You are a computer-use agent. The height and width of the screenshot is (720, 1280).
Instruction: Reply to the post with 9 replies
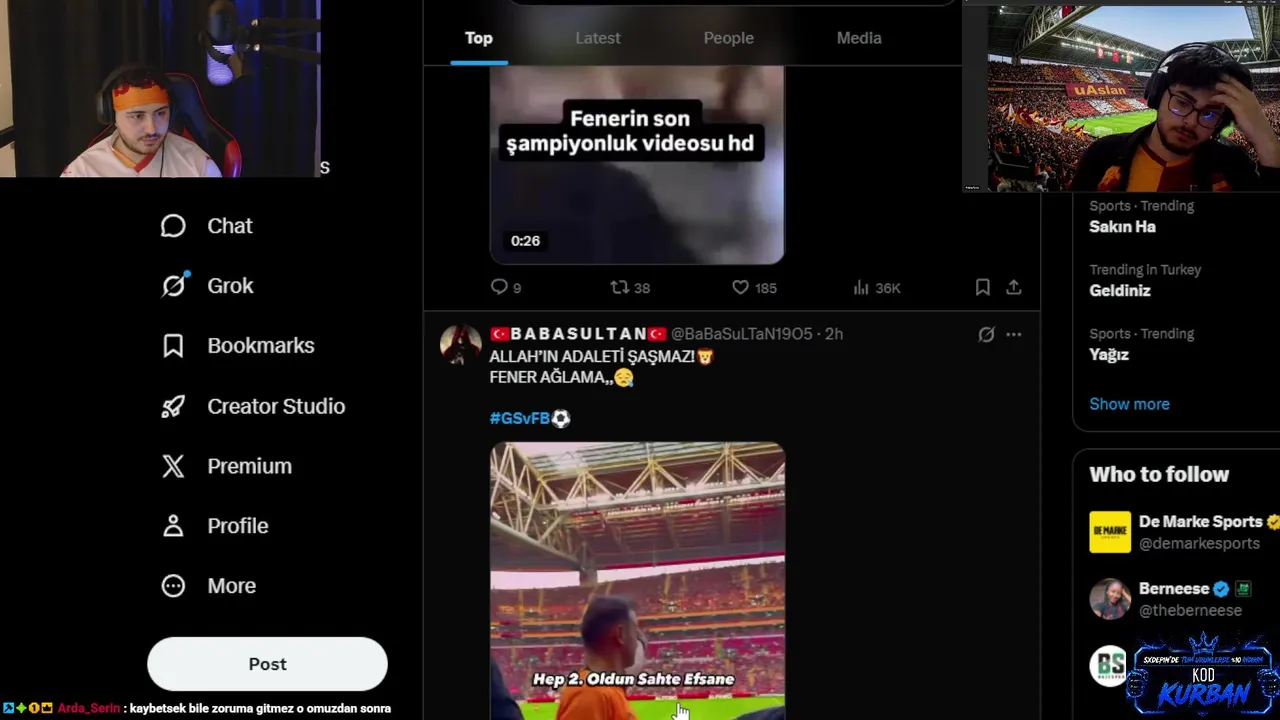point(499,288)
